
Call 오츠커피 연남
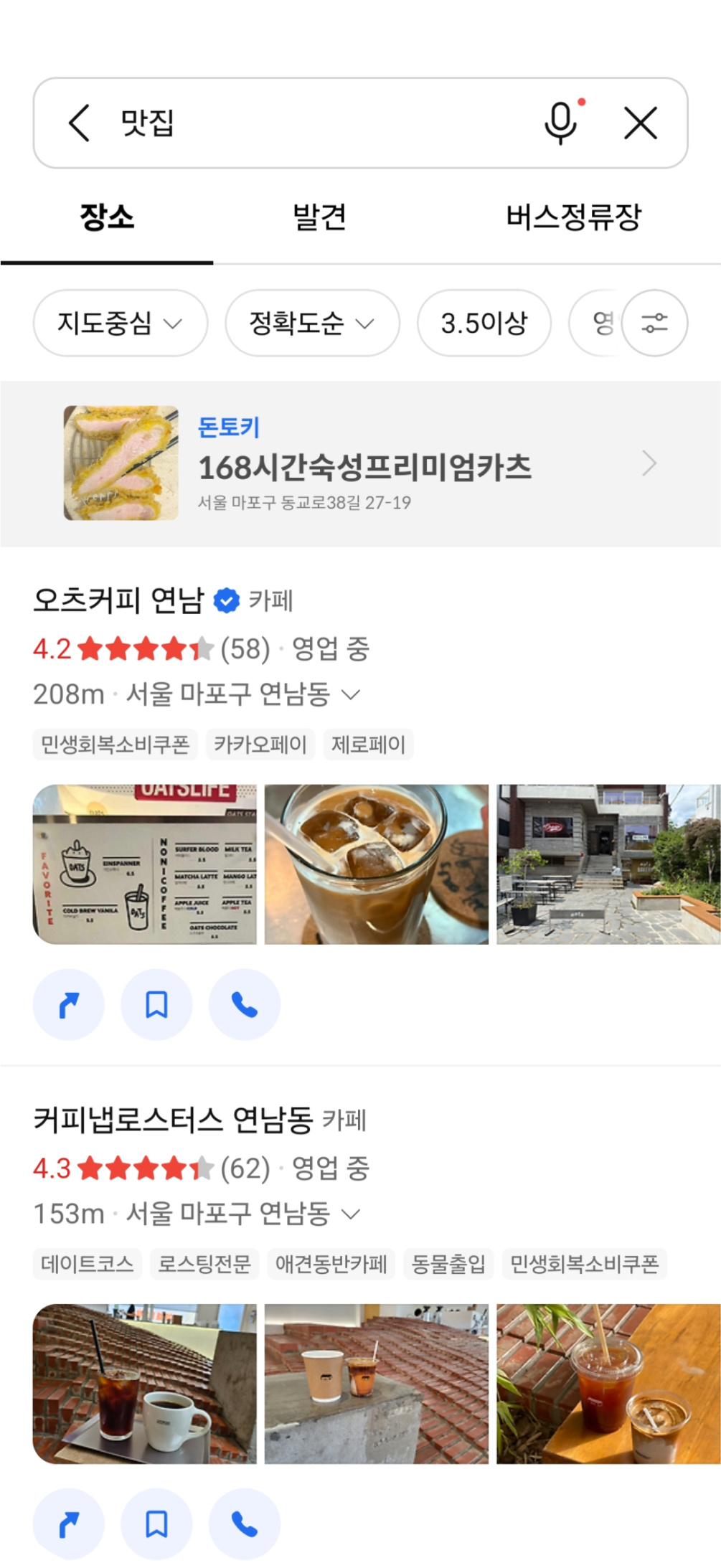(x=244, y=1004)
